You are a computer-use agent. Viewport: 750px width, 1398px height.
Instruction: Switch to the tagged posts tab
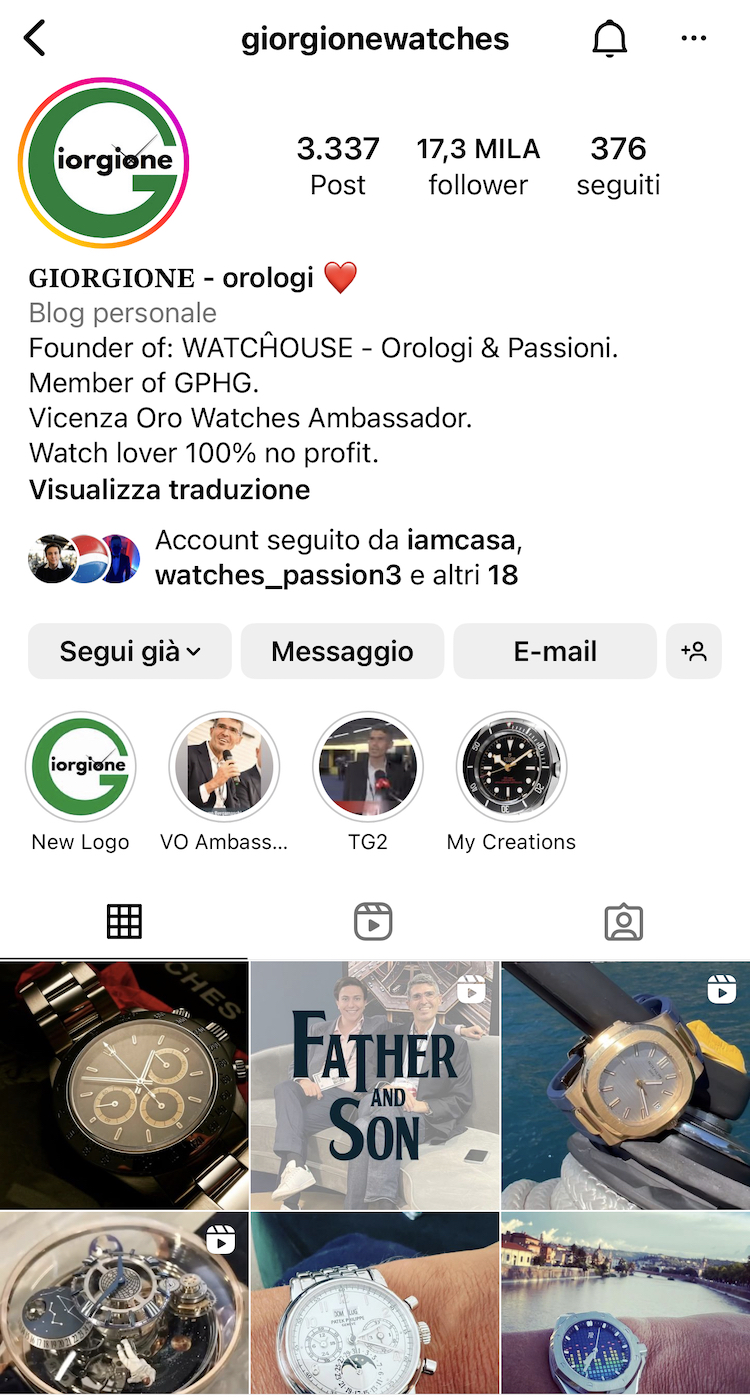623,922
